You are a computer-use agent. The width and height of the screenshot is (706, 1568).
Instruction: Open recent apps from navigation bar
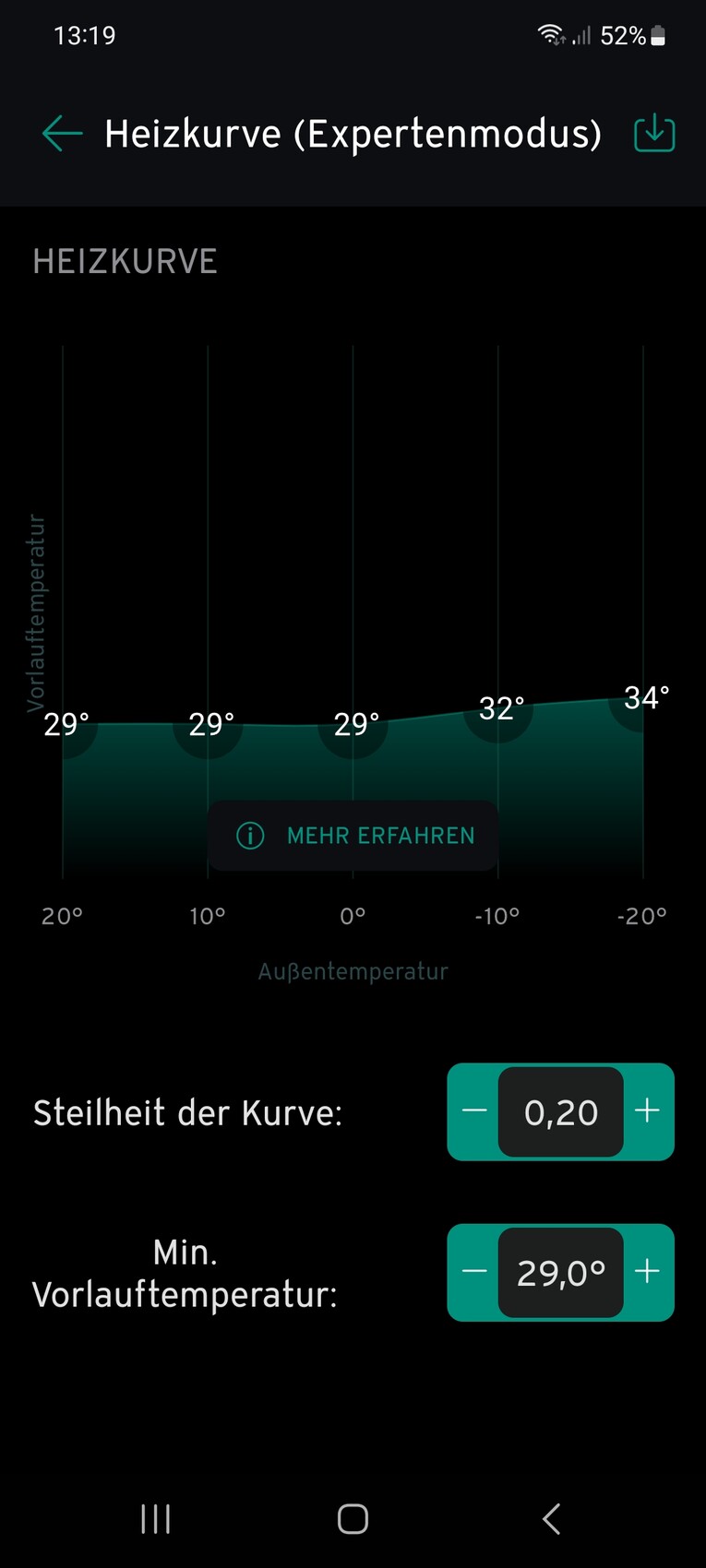(155, 1519)
